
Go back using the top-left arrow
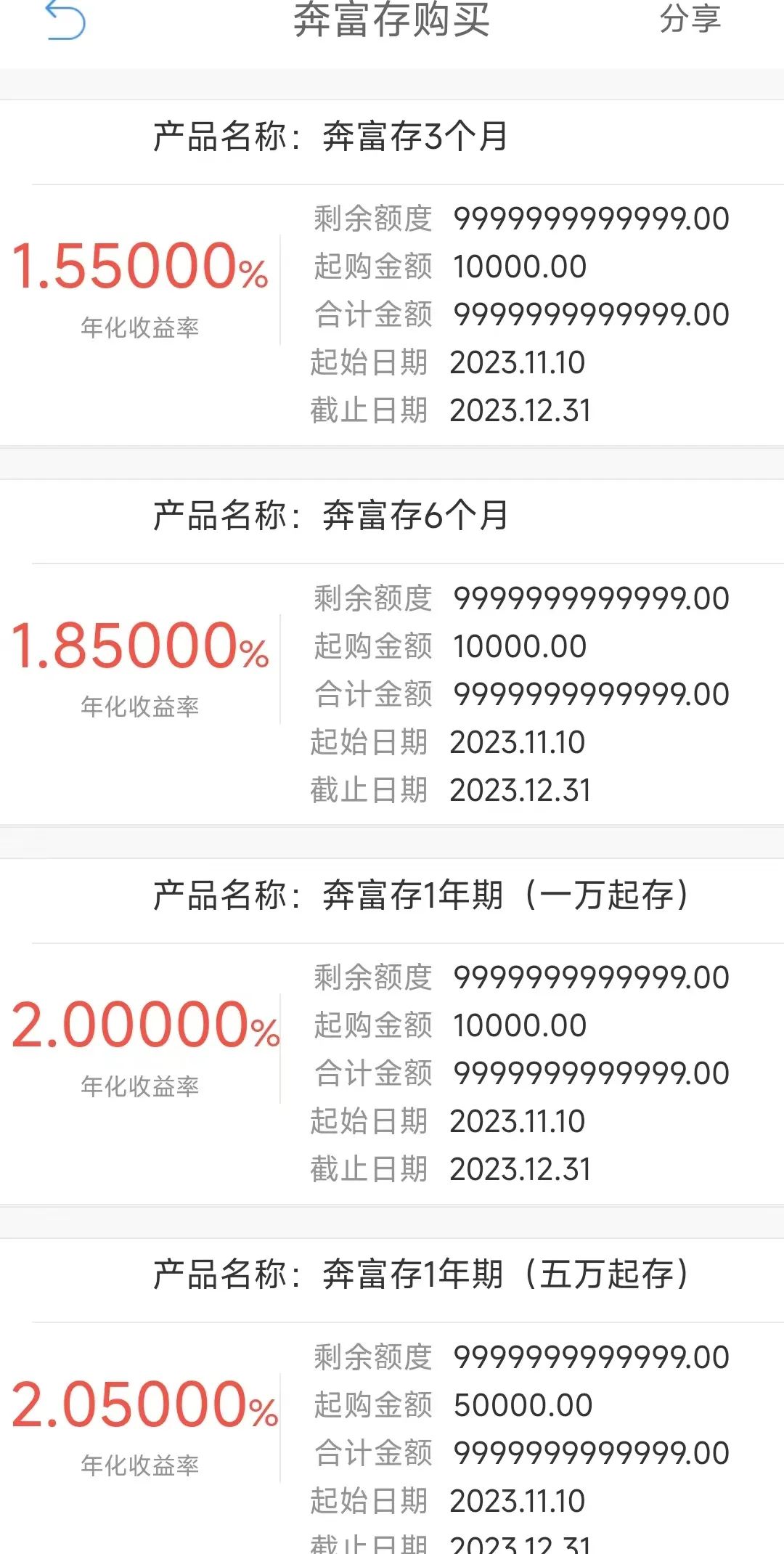[x=65, y=20]
